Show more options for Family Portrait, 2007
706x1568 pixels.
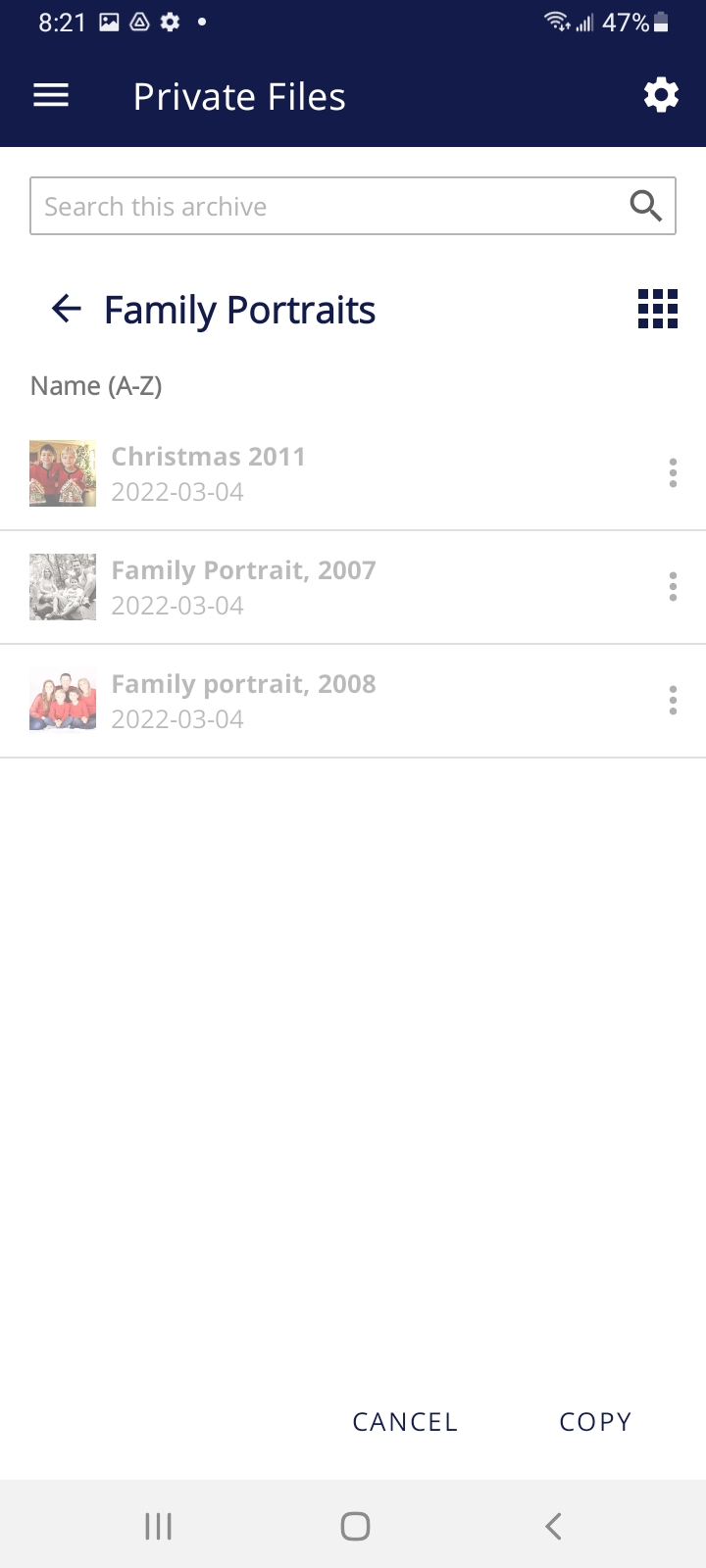pos(673,587)
